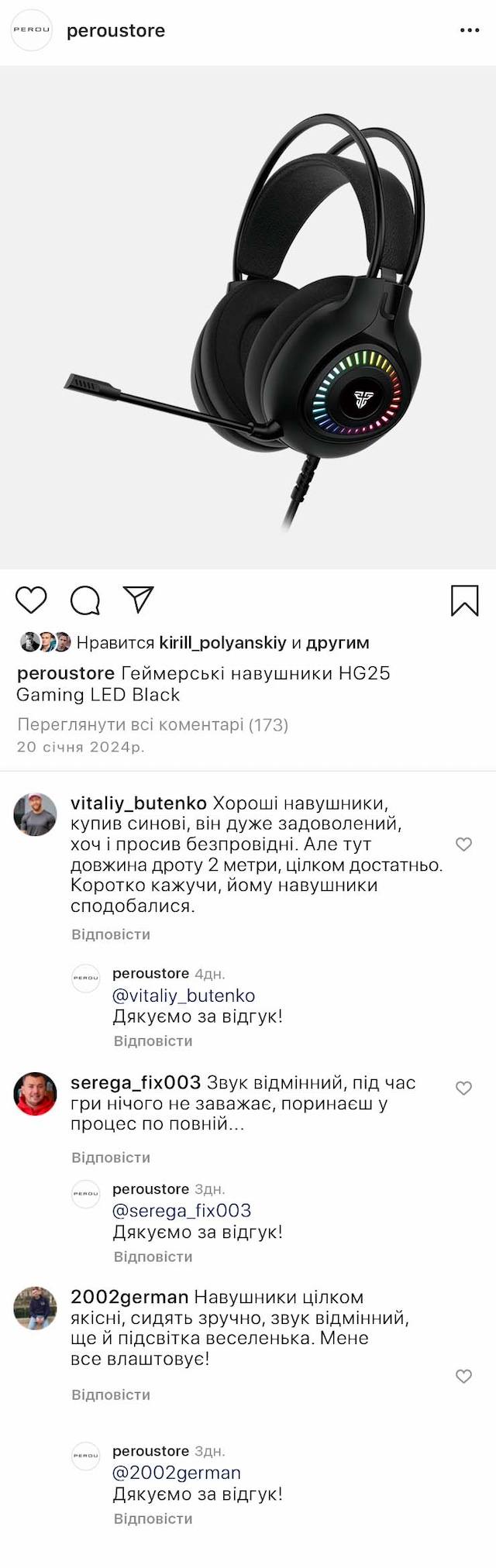The width and height of the screenshot is (496, 1568).
Task: Reply to vitaliy_butenko's comment
Action: [111, 934]
